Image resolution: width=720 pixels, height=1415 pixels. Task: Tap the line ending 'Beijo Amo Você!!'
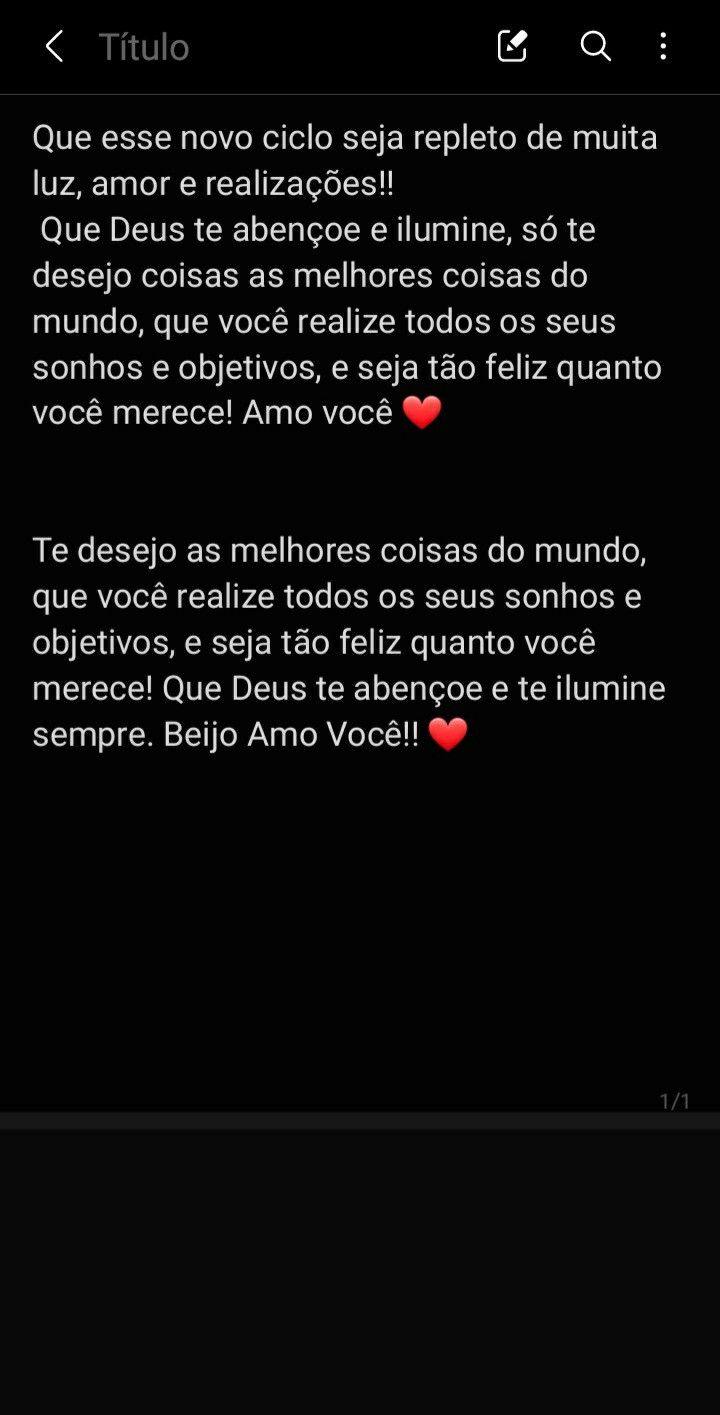click(x=250, y=734)
